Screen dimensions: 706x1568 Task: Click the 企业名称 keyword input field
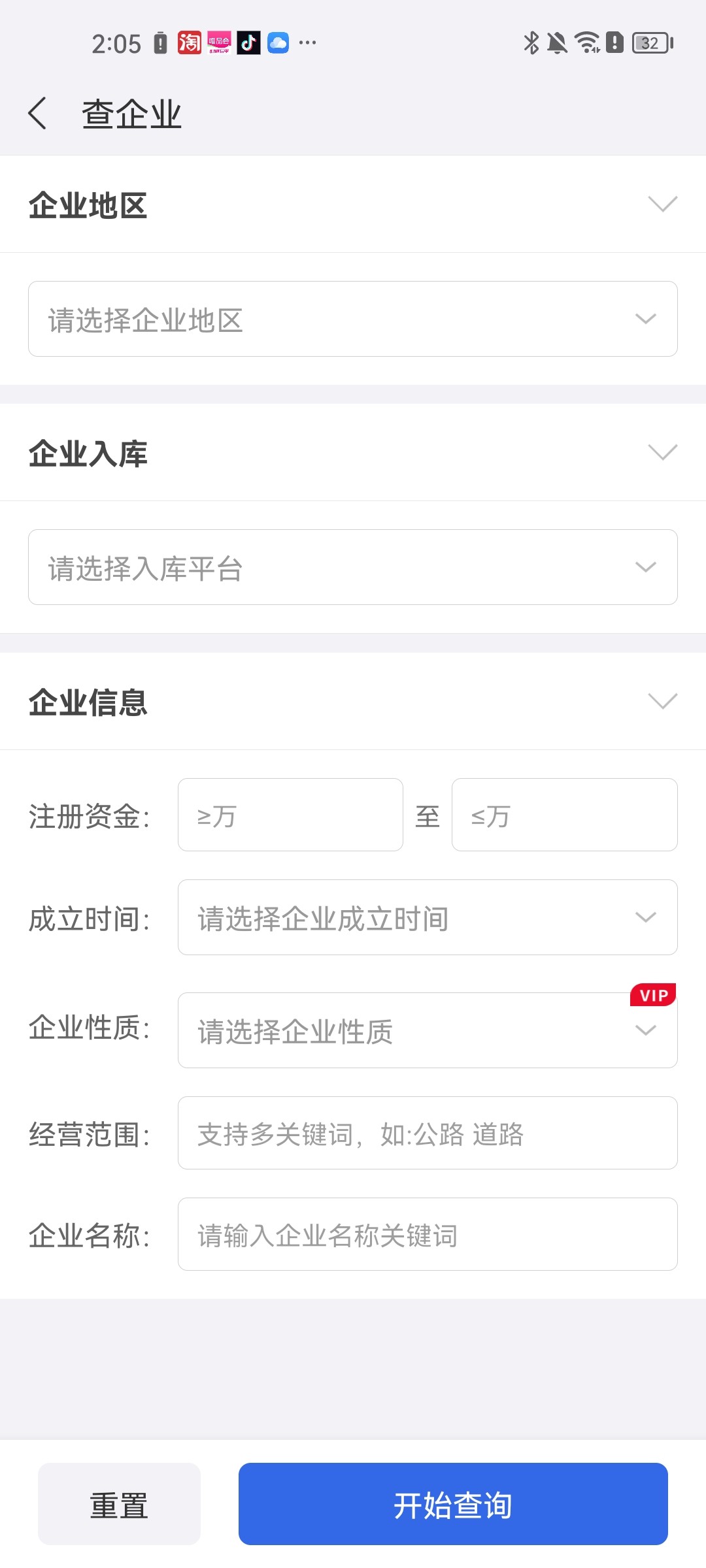(x=428, y=1235)
